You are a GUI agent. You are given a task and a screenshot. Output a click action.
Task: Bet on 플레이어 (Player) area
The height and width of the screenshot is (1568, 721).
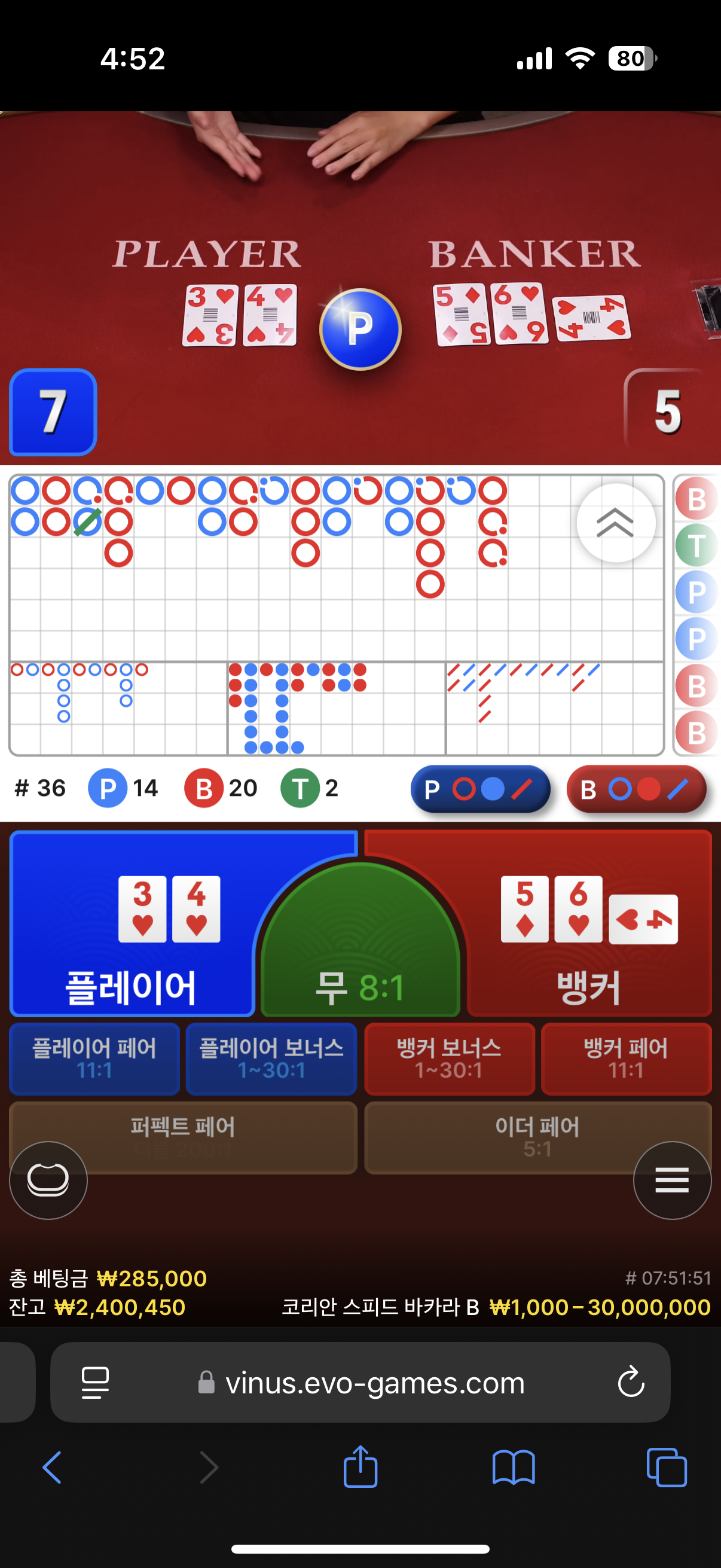(131, 923)
